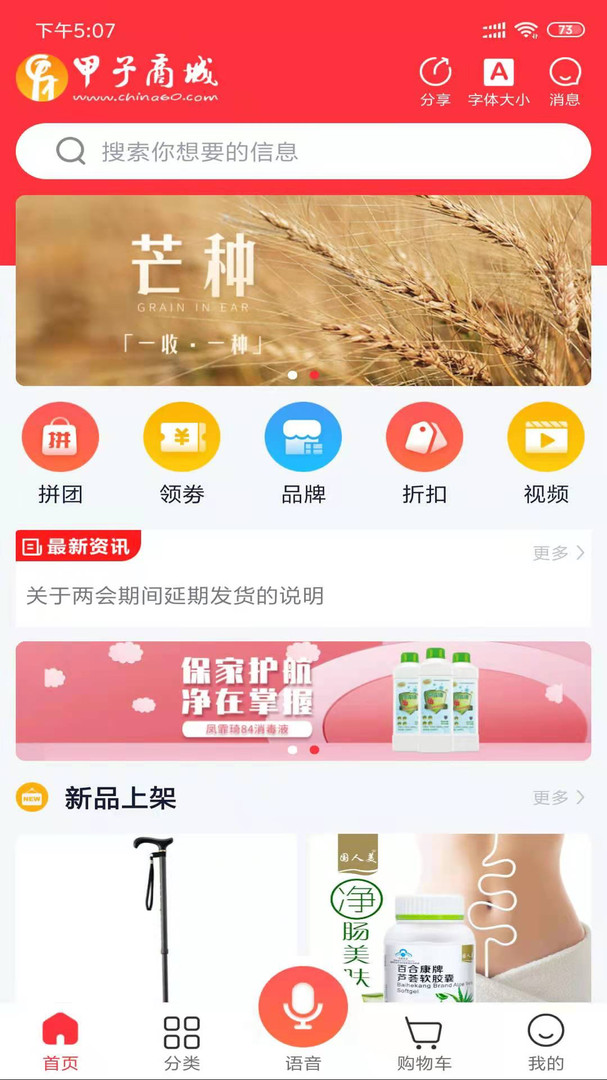Open the walking cane product card

point(156,917)
